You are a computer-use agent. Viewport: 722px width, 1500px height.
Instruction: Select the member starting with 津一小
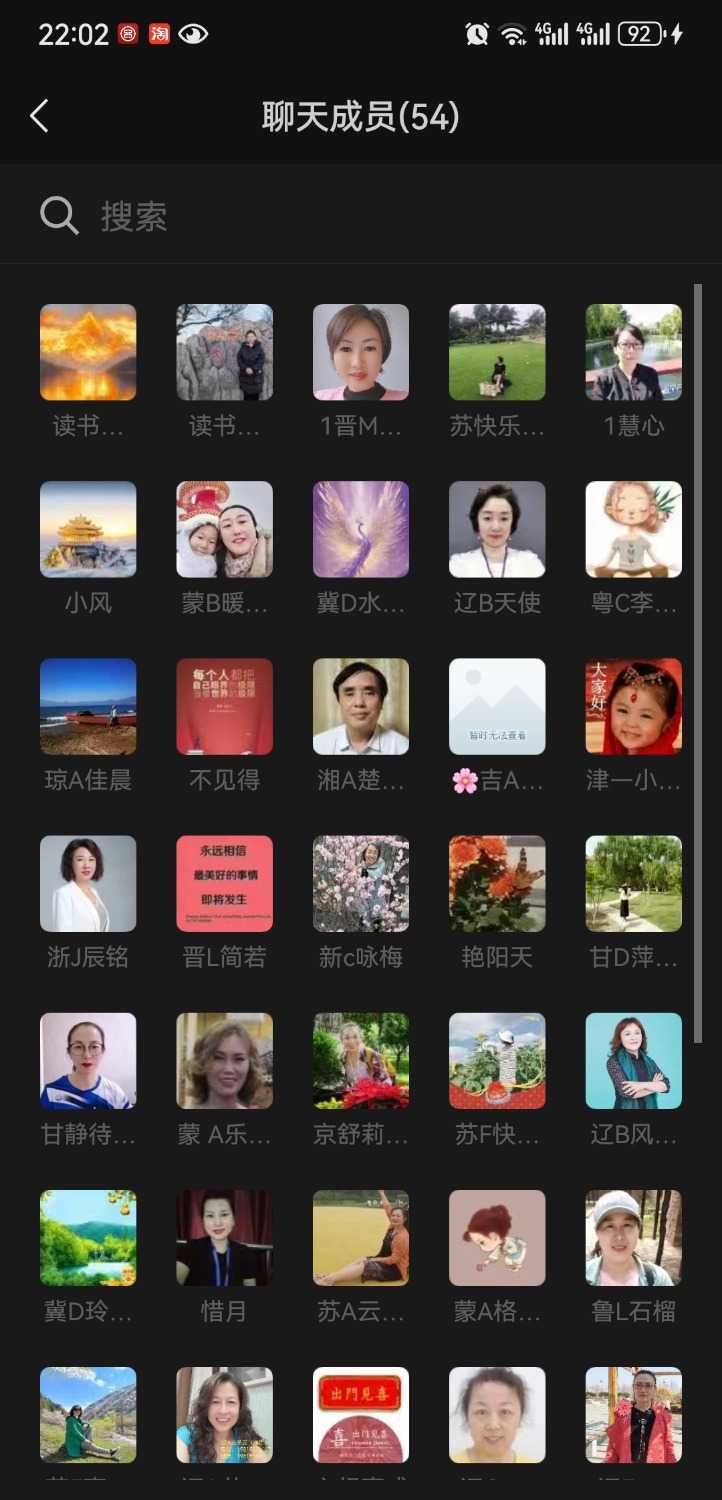coord(633,707)
